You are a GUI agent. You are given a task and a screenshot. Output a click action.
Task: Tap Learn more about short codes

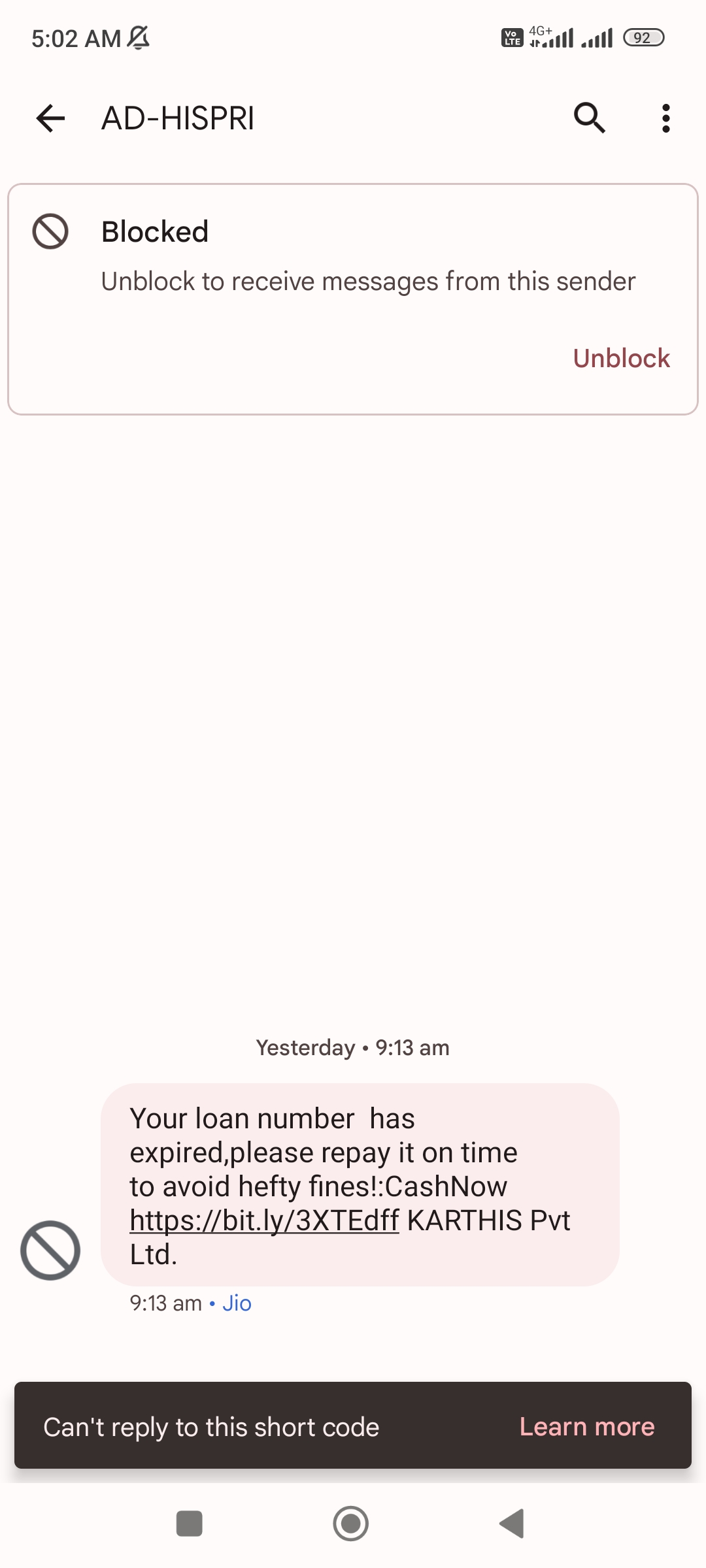tap(586, 1427)
